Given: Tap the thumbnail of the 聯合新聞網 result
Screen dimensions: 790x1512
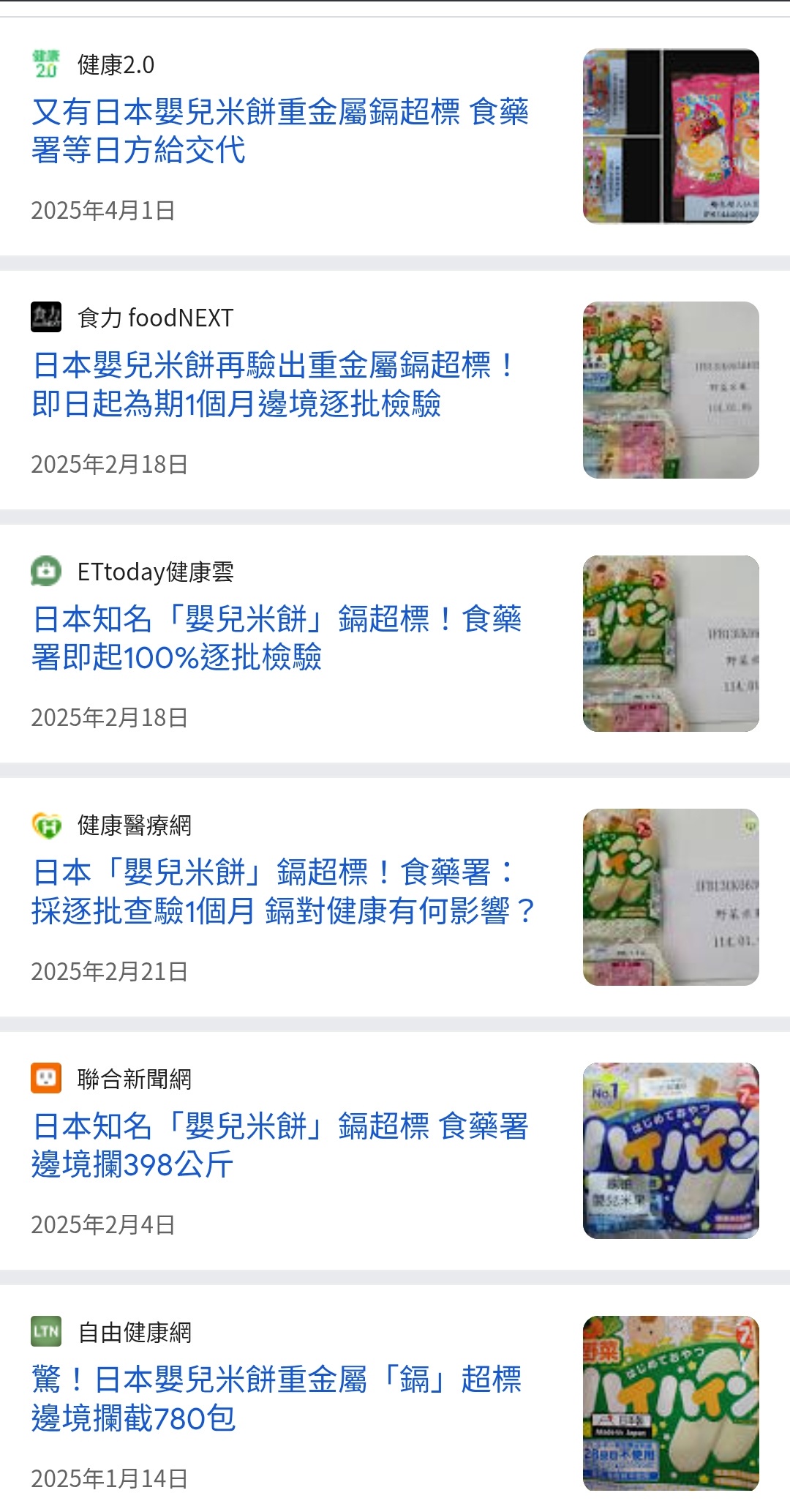Looking at the screenshot, I should 671,1150.
